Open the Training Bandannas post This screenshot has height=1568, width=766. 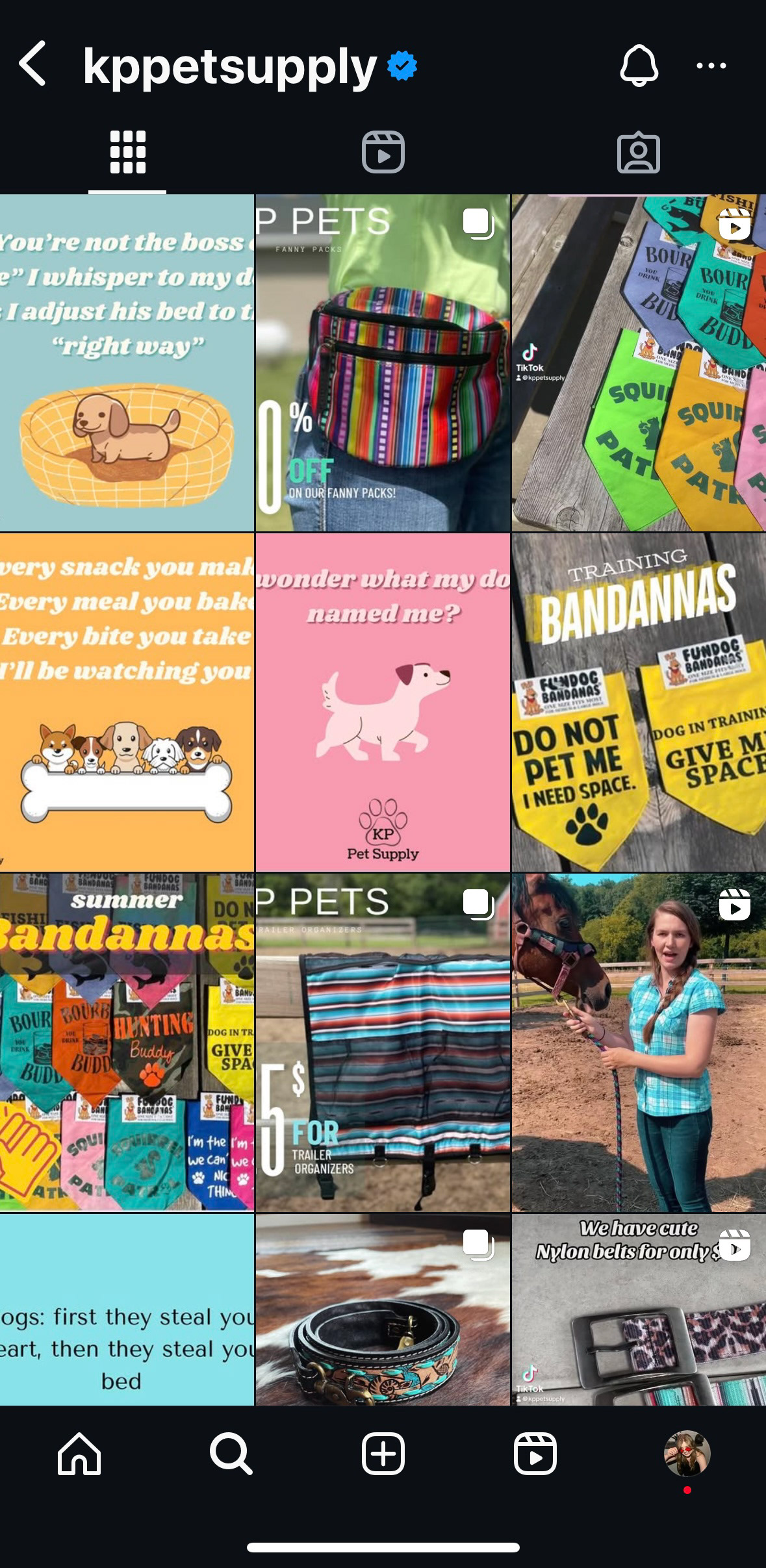(639, 702)
